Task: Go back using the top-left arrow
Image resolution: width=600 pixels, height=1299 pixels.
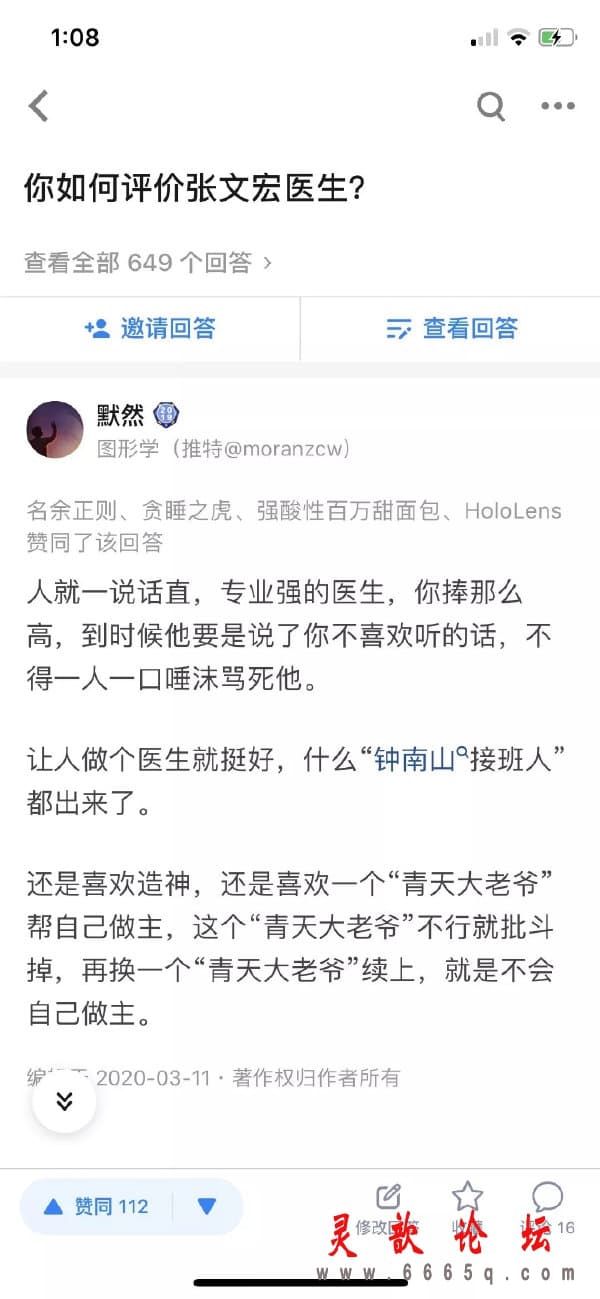Action: pos(38,105)
